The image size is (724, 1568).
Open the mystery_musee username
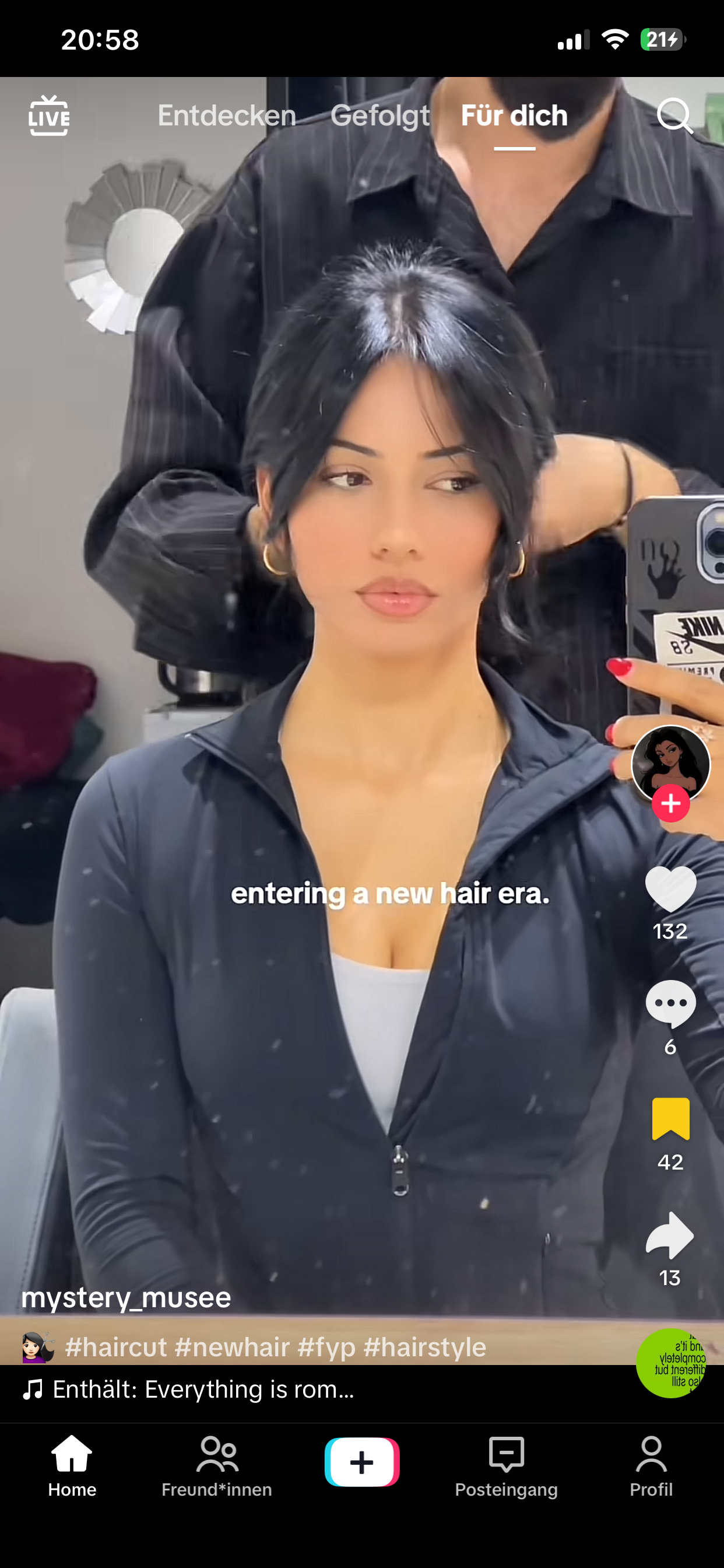coord(126,1297)
